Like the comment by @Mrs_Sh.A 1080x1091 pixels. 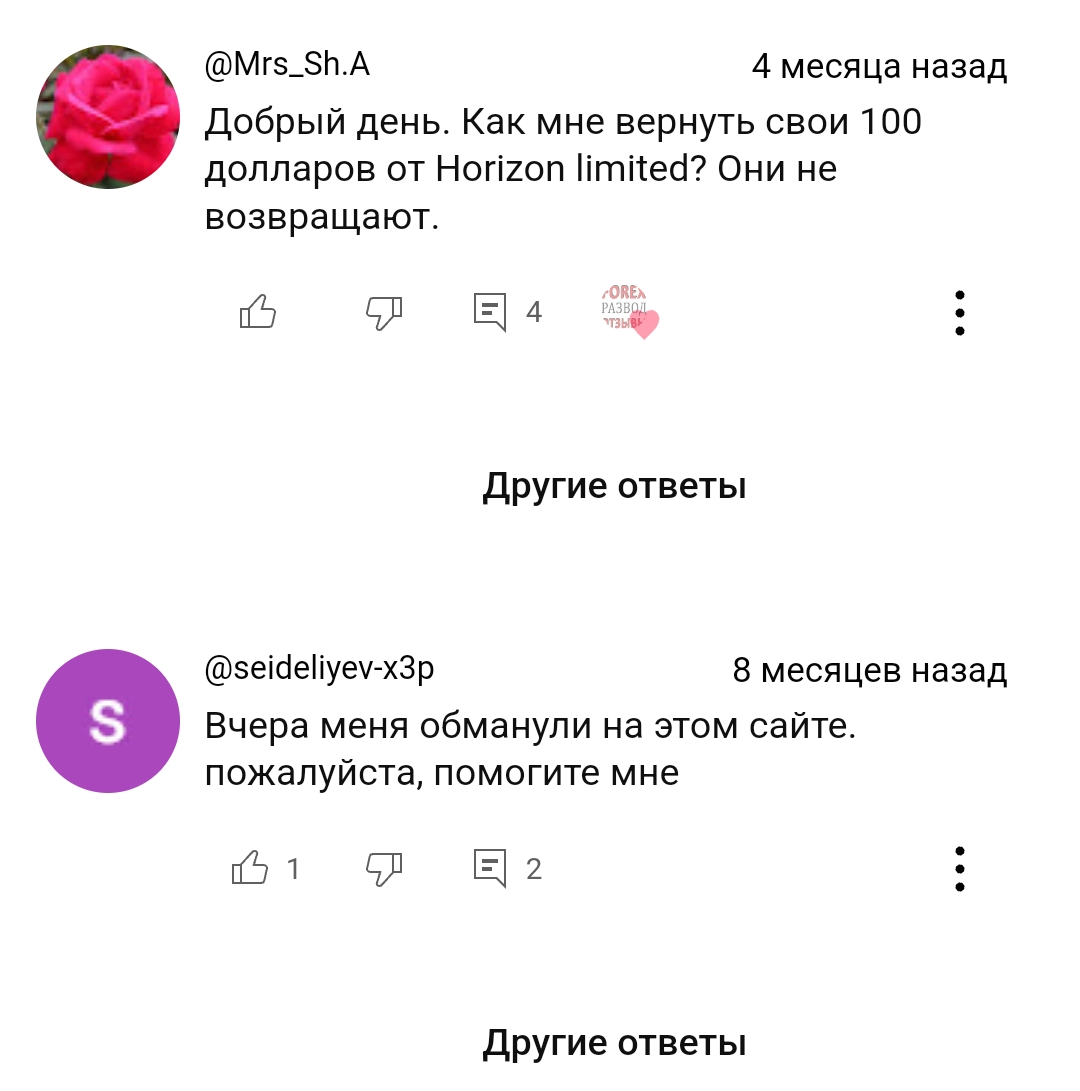point(258,312)
